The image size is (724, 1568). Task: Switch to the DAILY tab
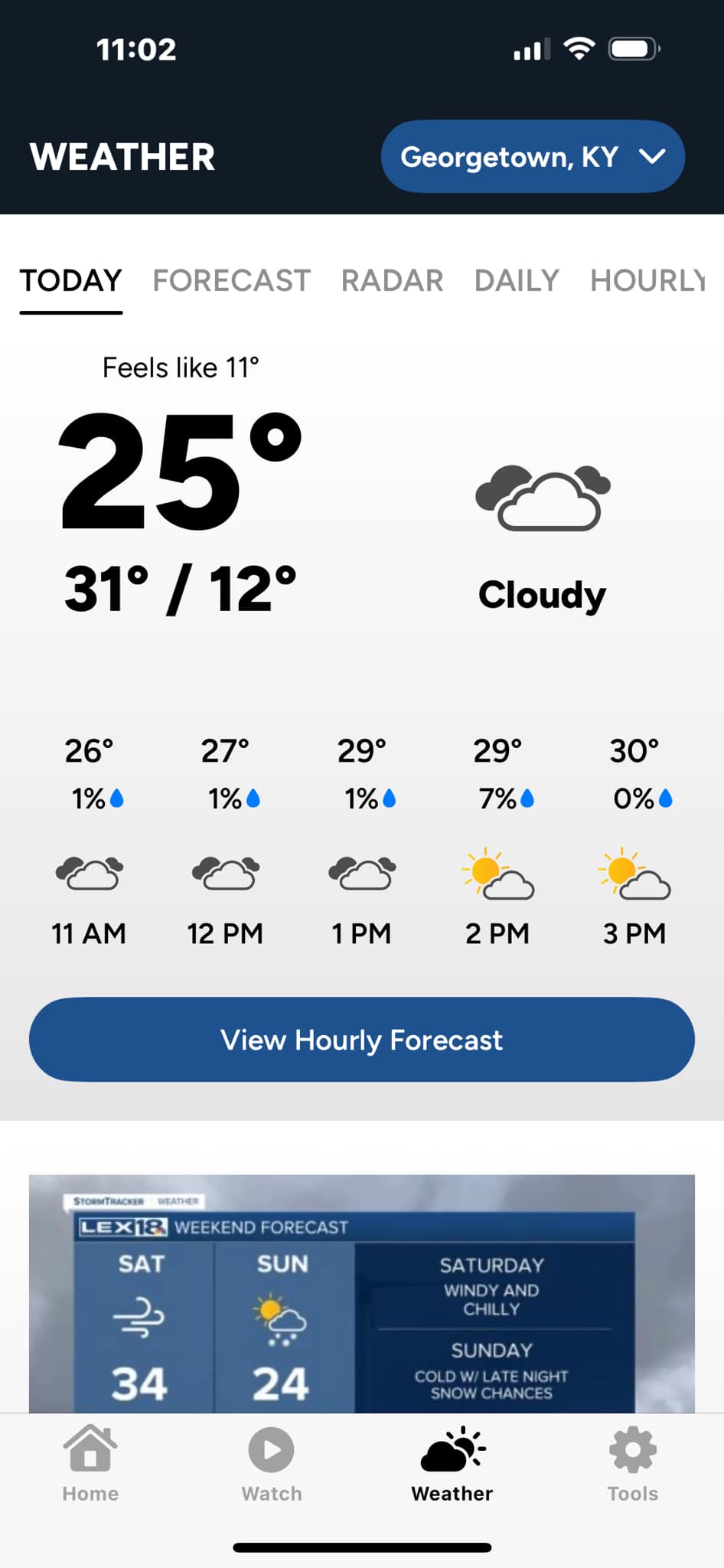tap(517, 281)
